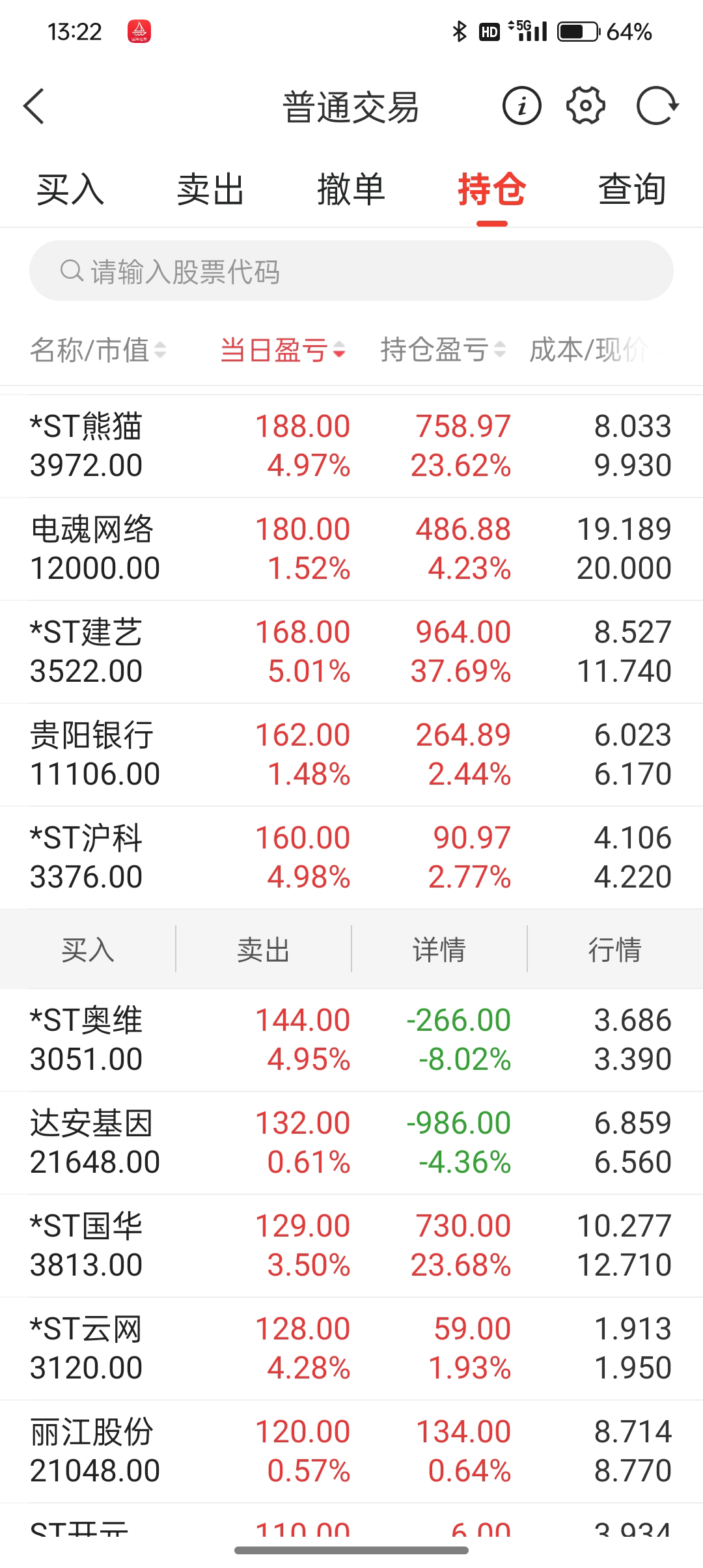
Task: Switch to the 卖出 top tab
Action: click(211, 189)
